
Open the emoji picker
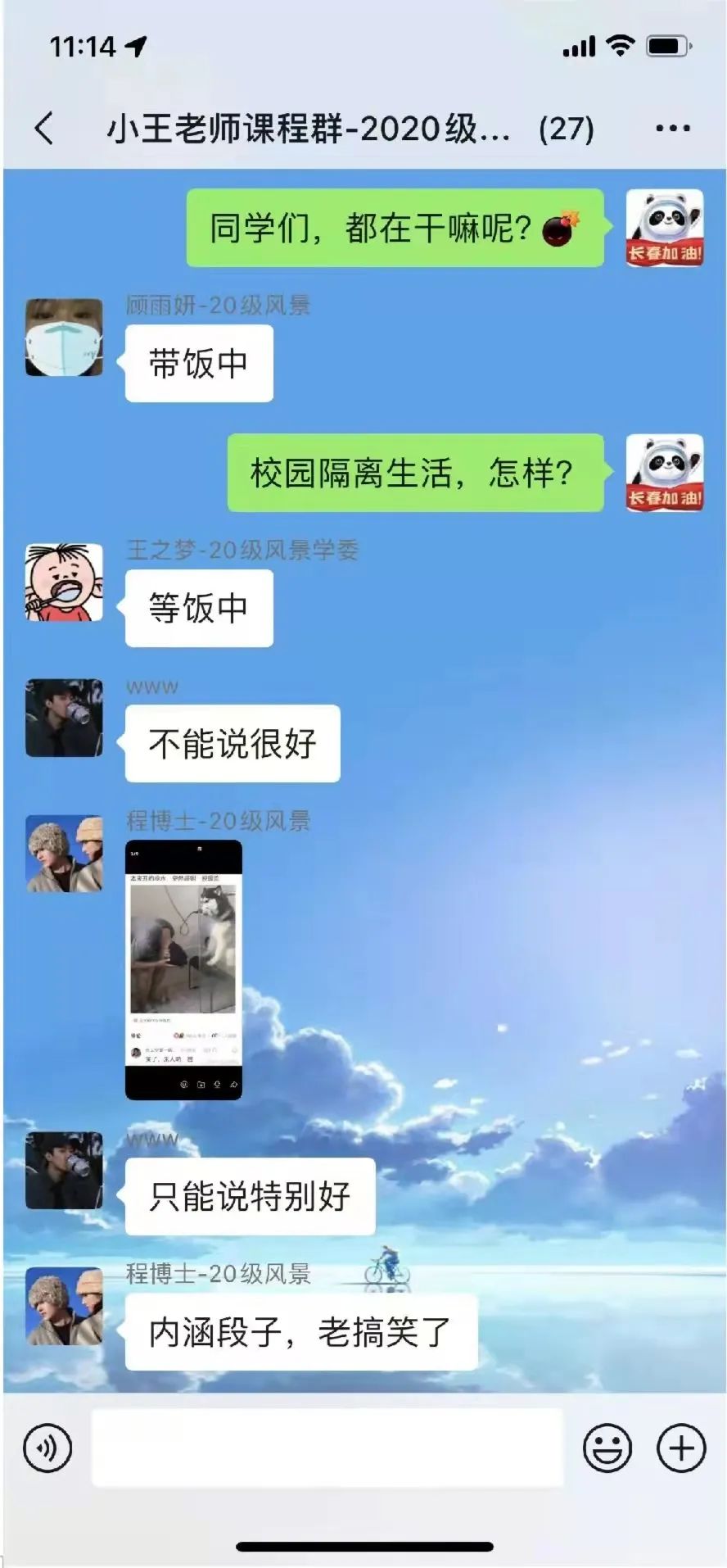607,1448
